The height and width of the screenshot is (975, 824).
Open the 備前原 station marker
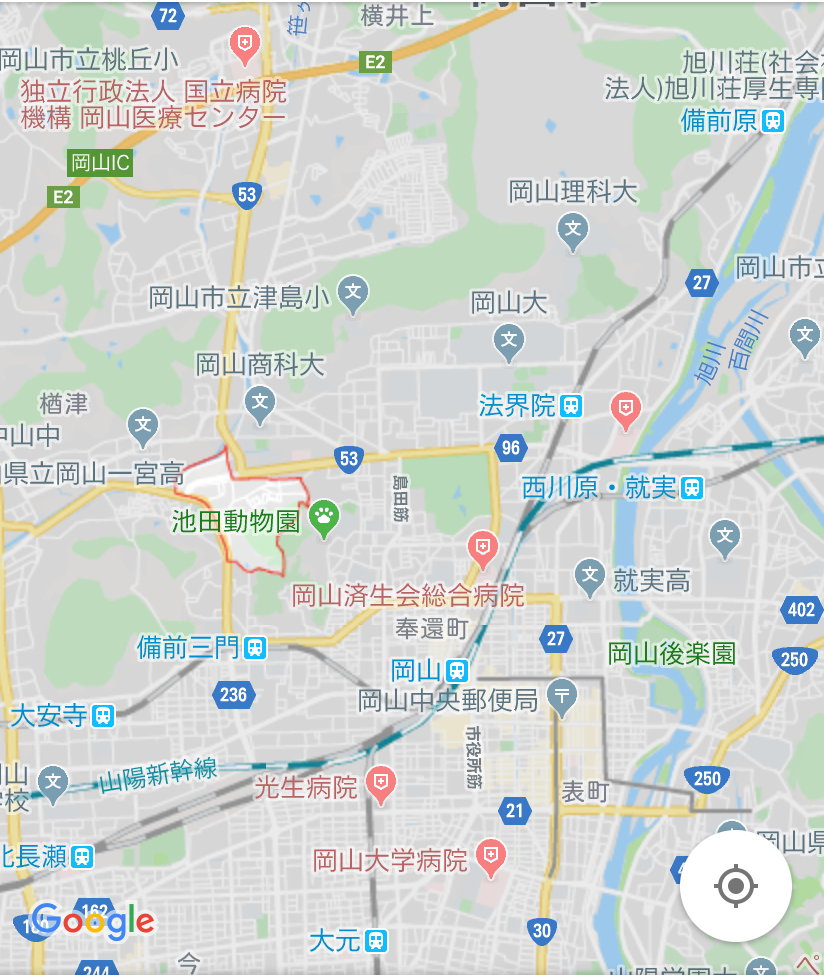[x=772, y=121]
